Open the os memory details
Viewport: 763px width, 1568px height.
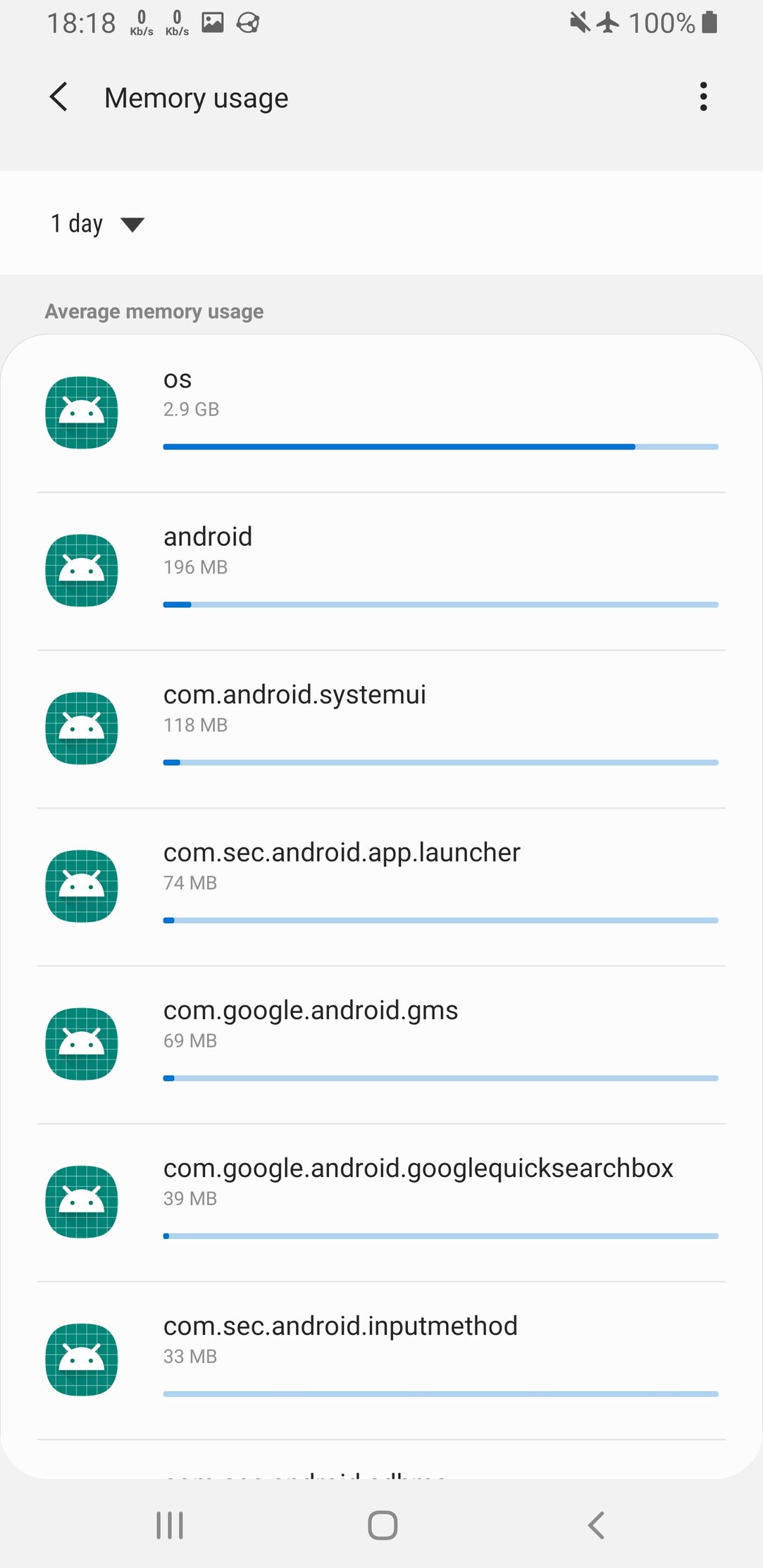pyautogui.click(x=381, y=414)
